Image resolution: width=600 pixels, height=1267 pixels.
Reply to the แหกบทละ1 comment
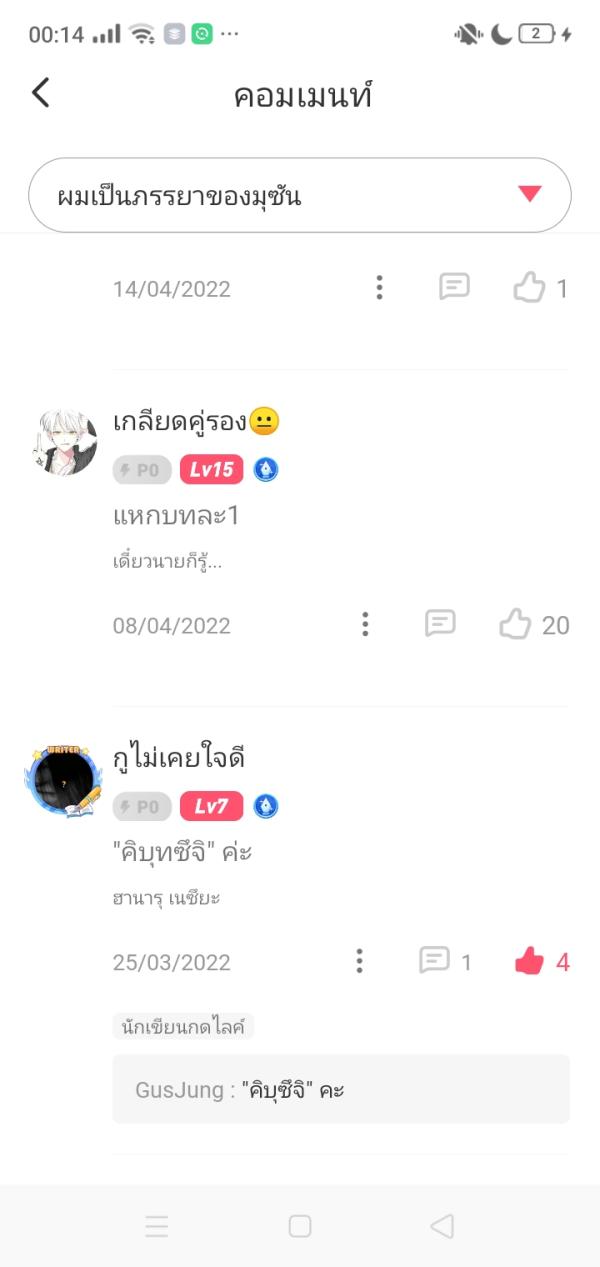[x=440, y=625]
